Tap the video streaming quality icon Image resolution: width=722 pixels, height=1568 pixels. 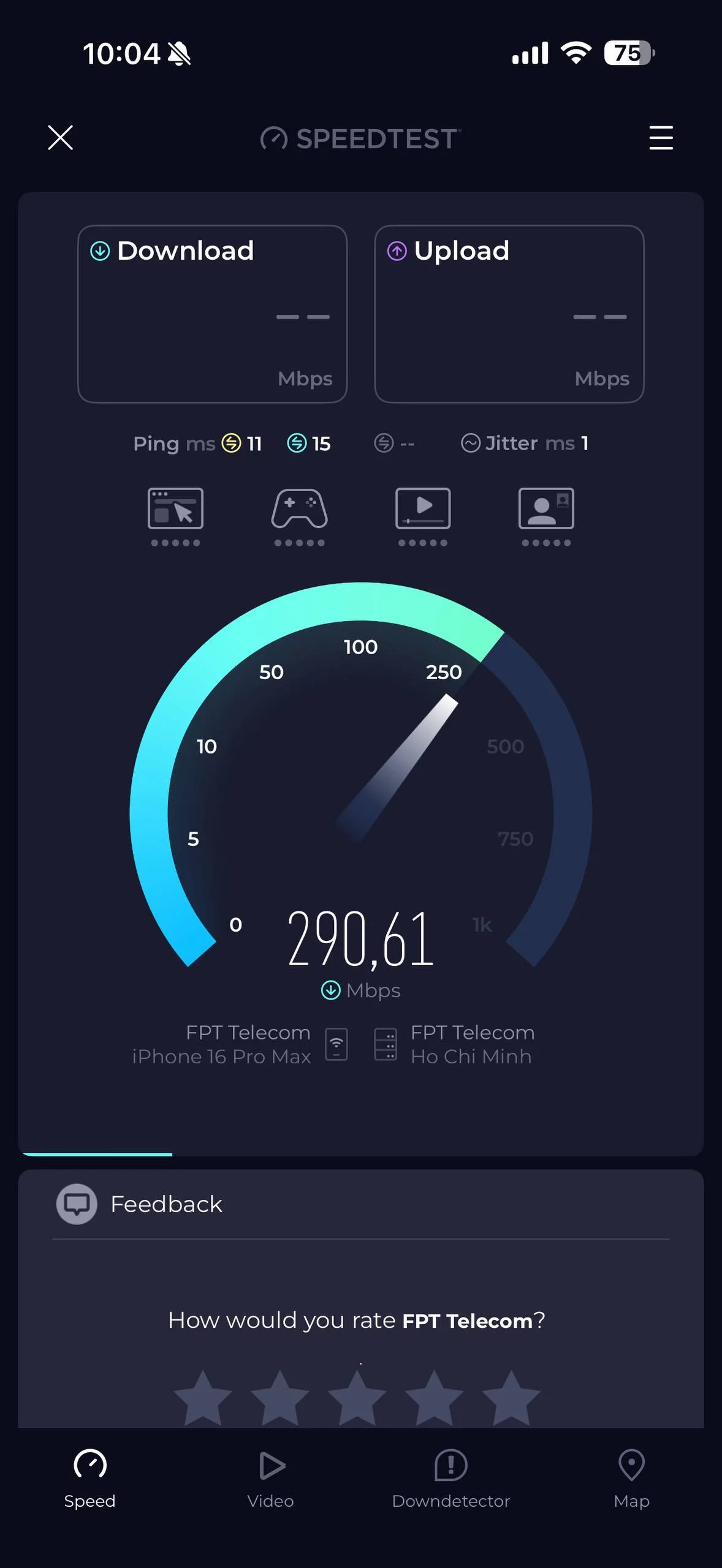[x=423, y=509]
